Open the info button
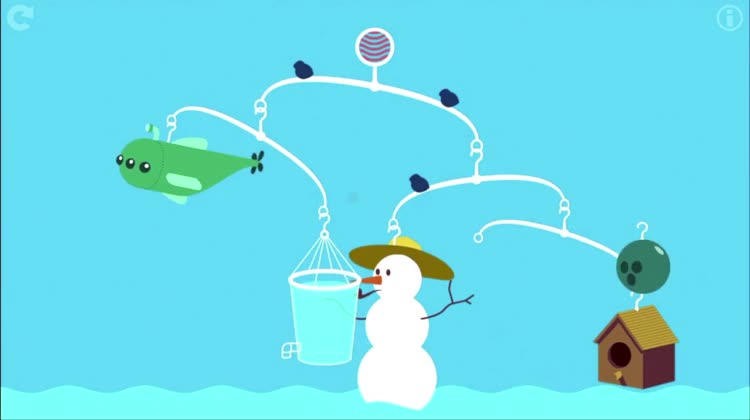750x420 pixels. [x=729, y=18]
